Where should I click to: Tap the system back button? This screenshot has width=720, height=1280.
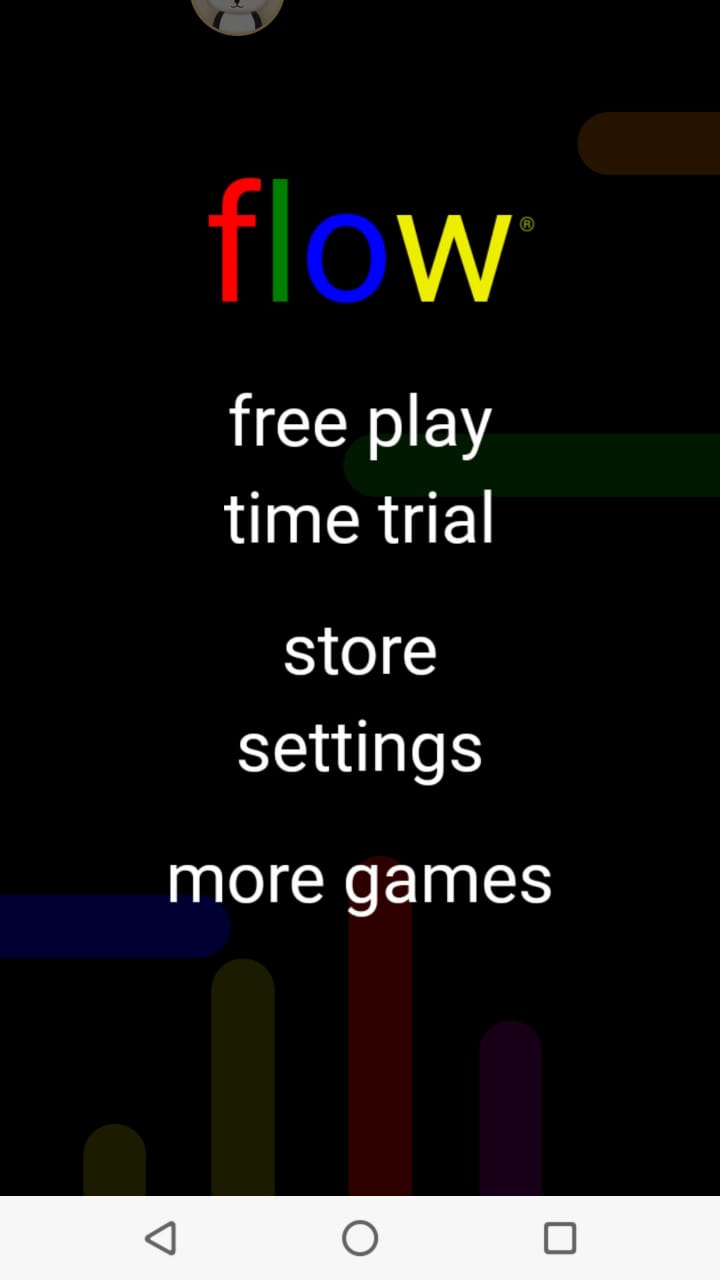(160, 1238)
